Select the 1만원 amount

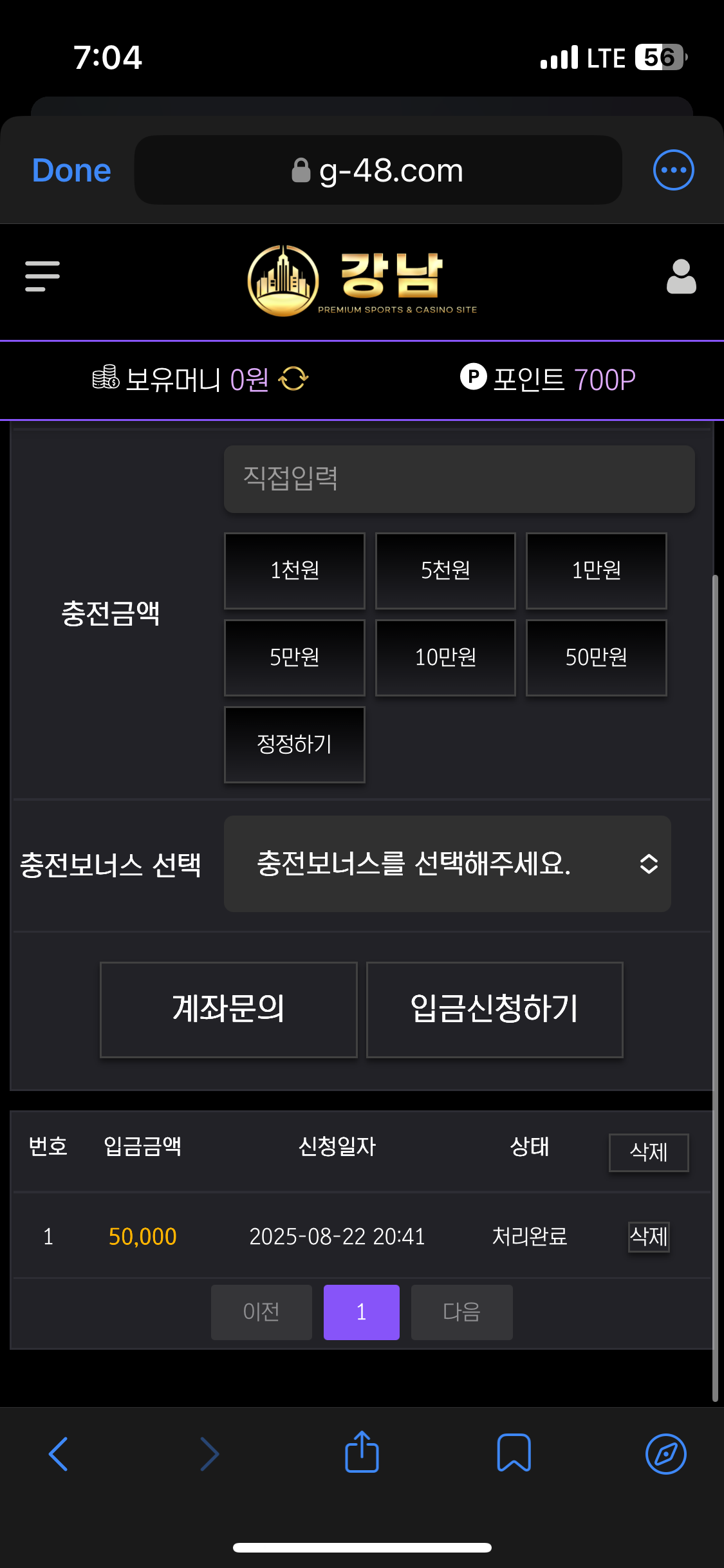click(596, 570)
